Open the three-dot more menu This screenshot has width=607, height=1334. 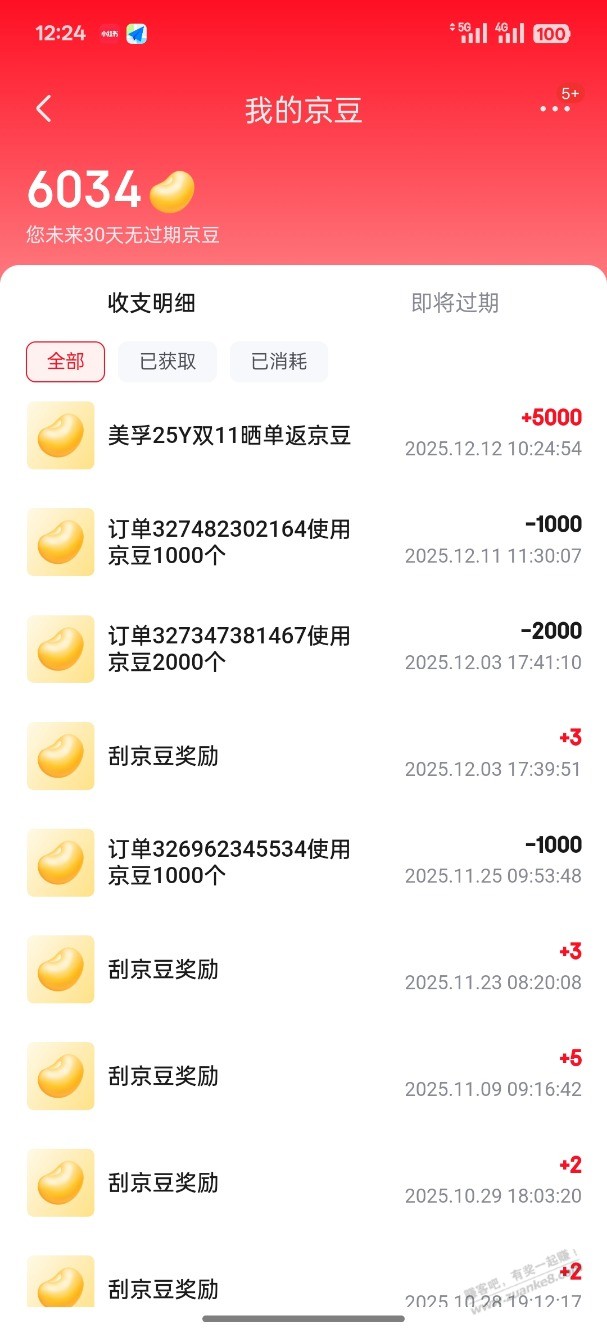(555, 109)
